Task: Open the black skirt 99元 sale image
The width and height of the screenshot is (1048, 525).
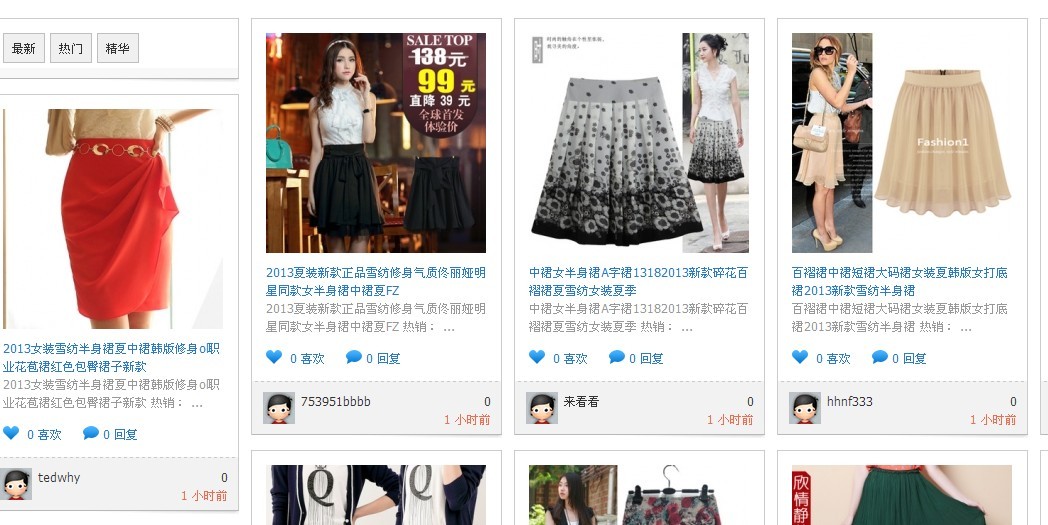Action: [375, 143]
